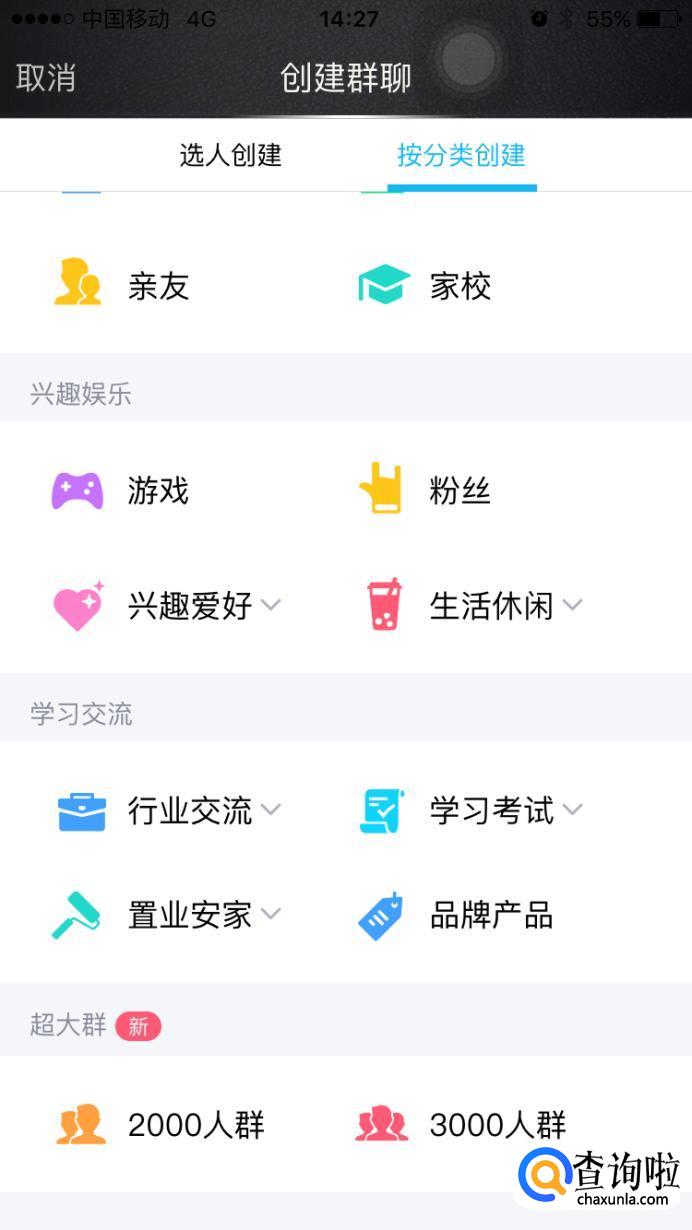Switch to the 选人创建 tab
This screenshot has height=1230, width=692.
pyautogui.click(x=231, y=155)
